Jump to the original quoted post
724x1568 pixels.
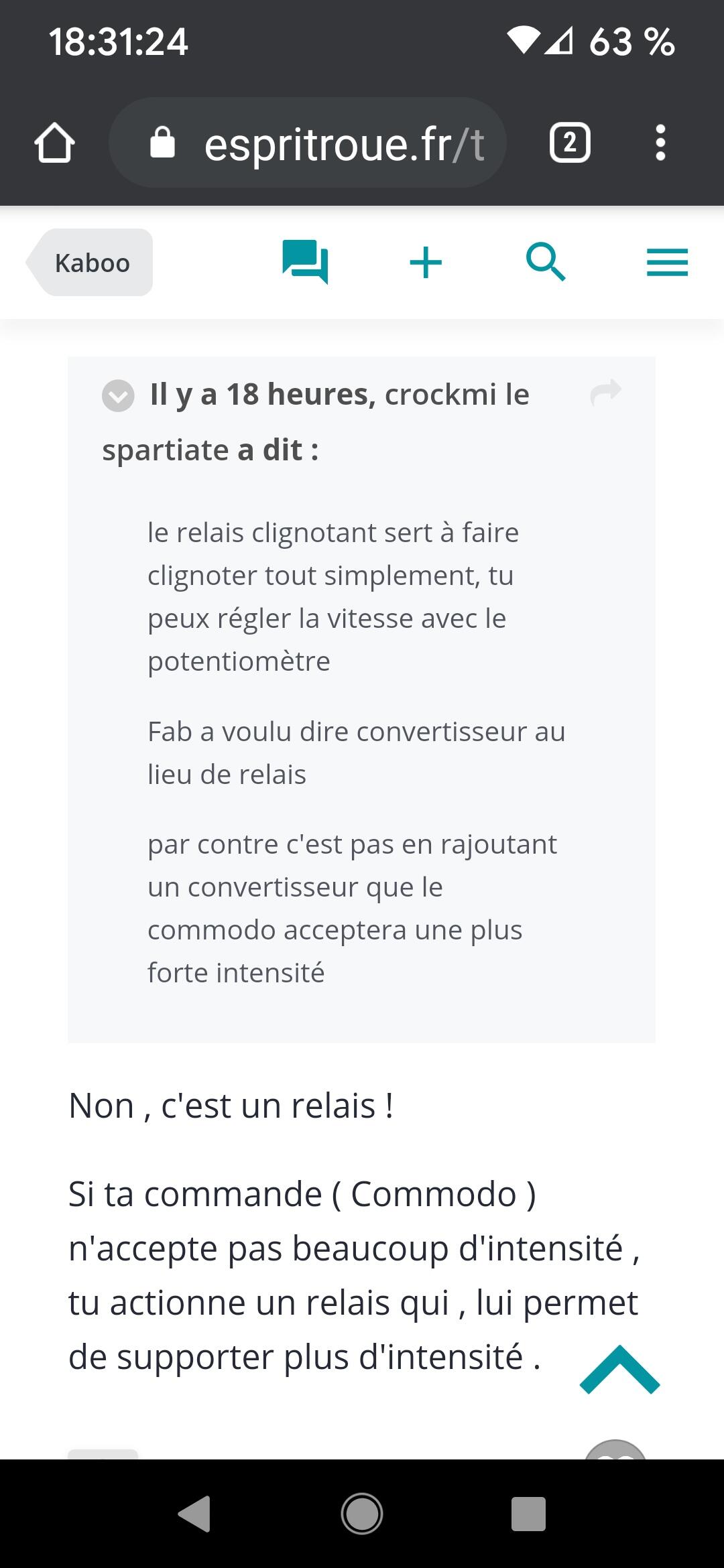coord(606,393)
